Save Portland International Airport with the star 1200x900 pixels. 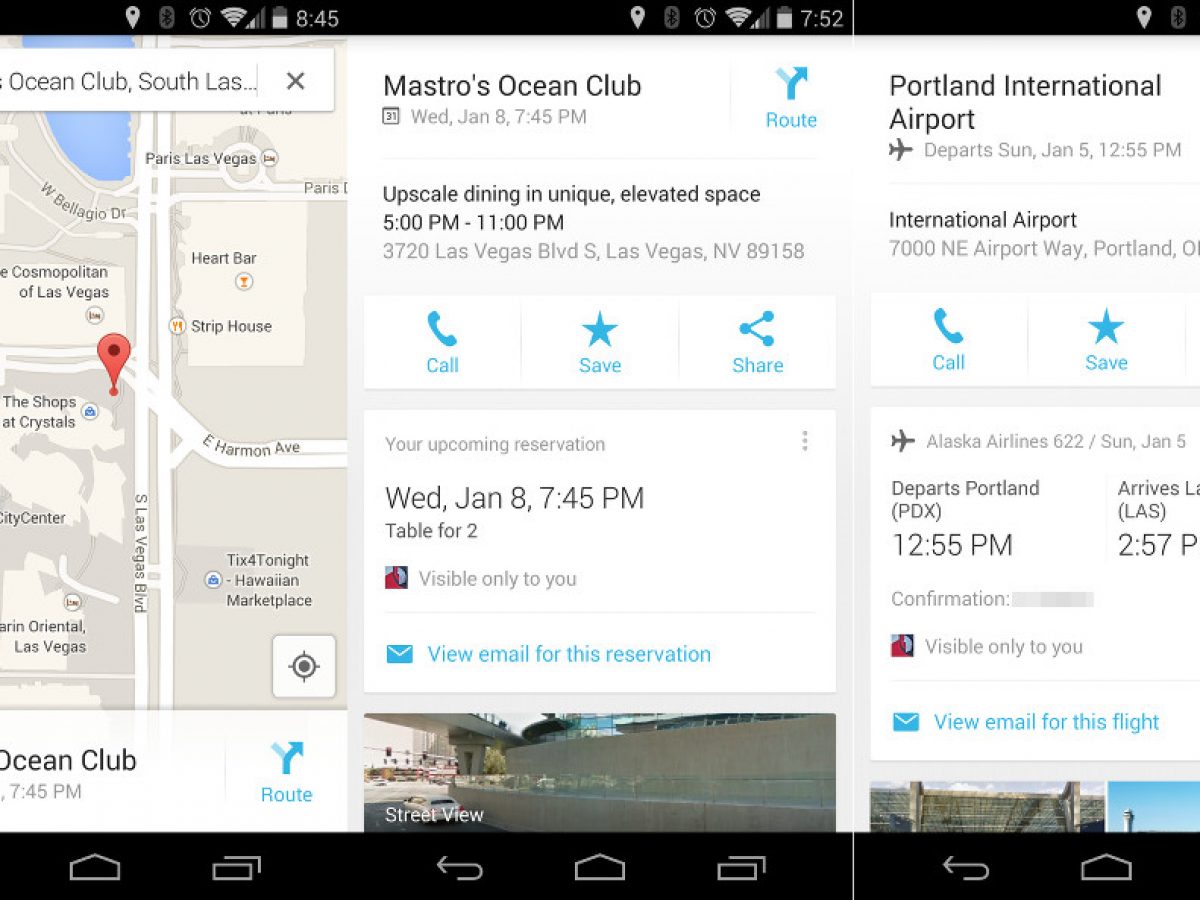pos(1106,340)
